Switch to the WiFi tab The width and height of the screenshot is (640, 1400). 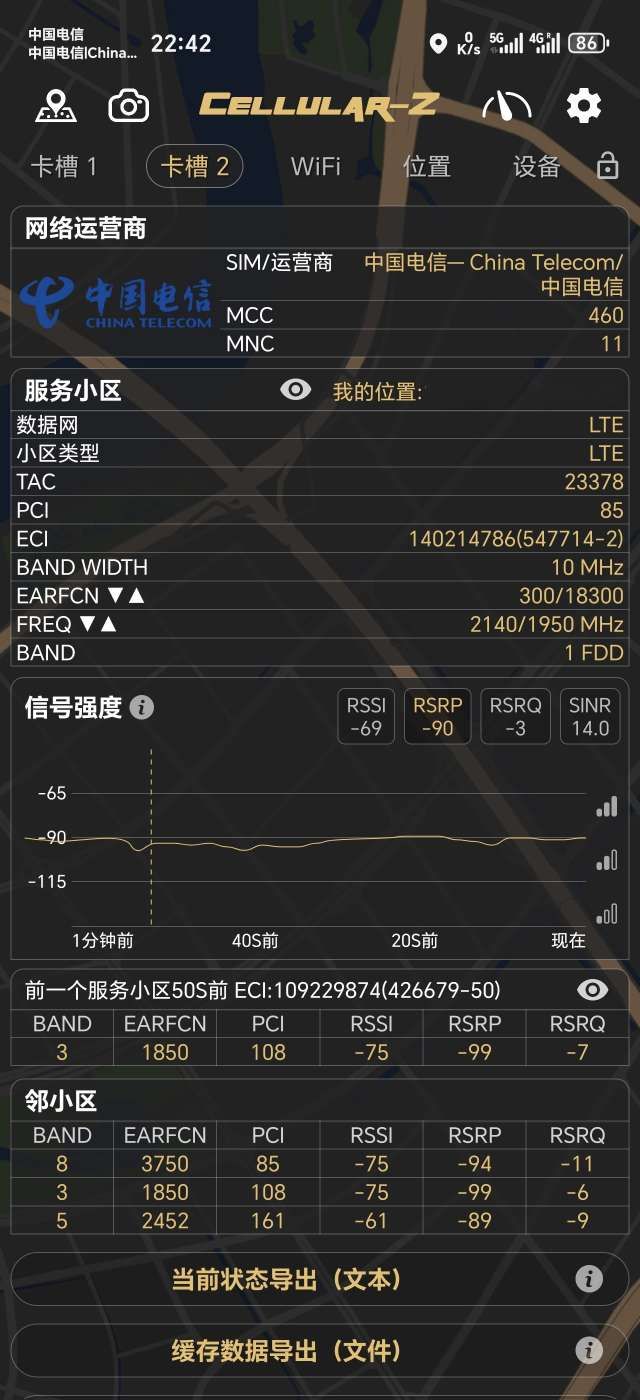[x=316, y=166]
